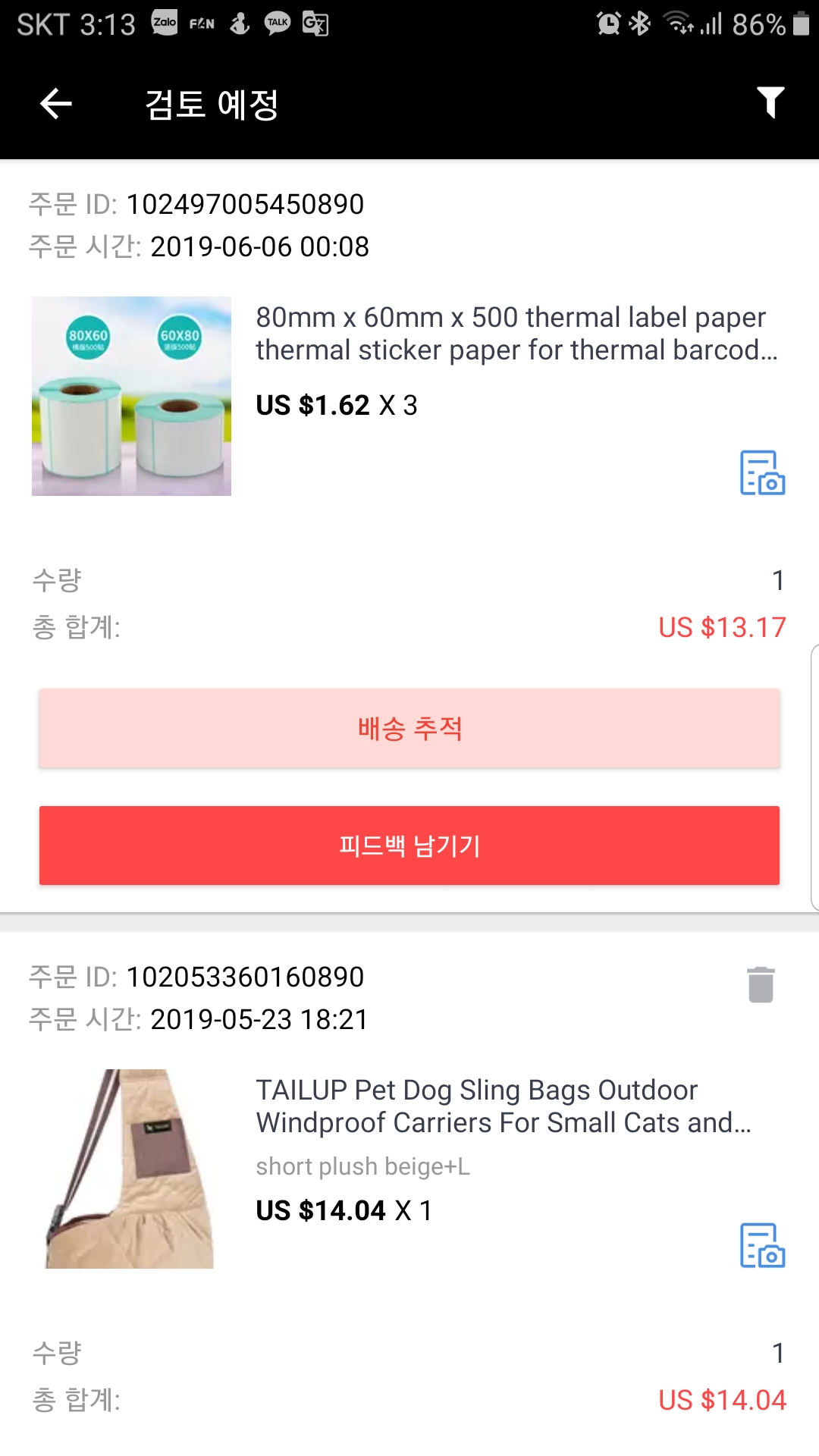The image size is (819, 1456).
Task: View order details icon for TAILUP sling bag
Action: [761, 1246]
